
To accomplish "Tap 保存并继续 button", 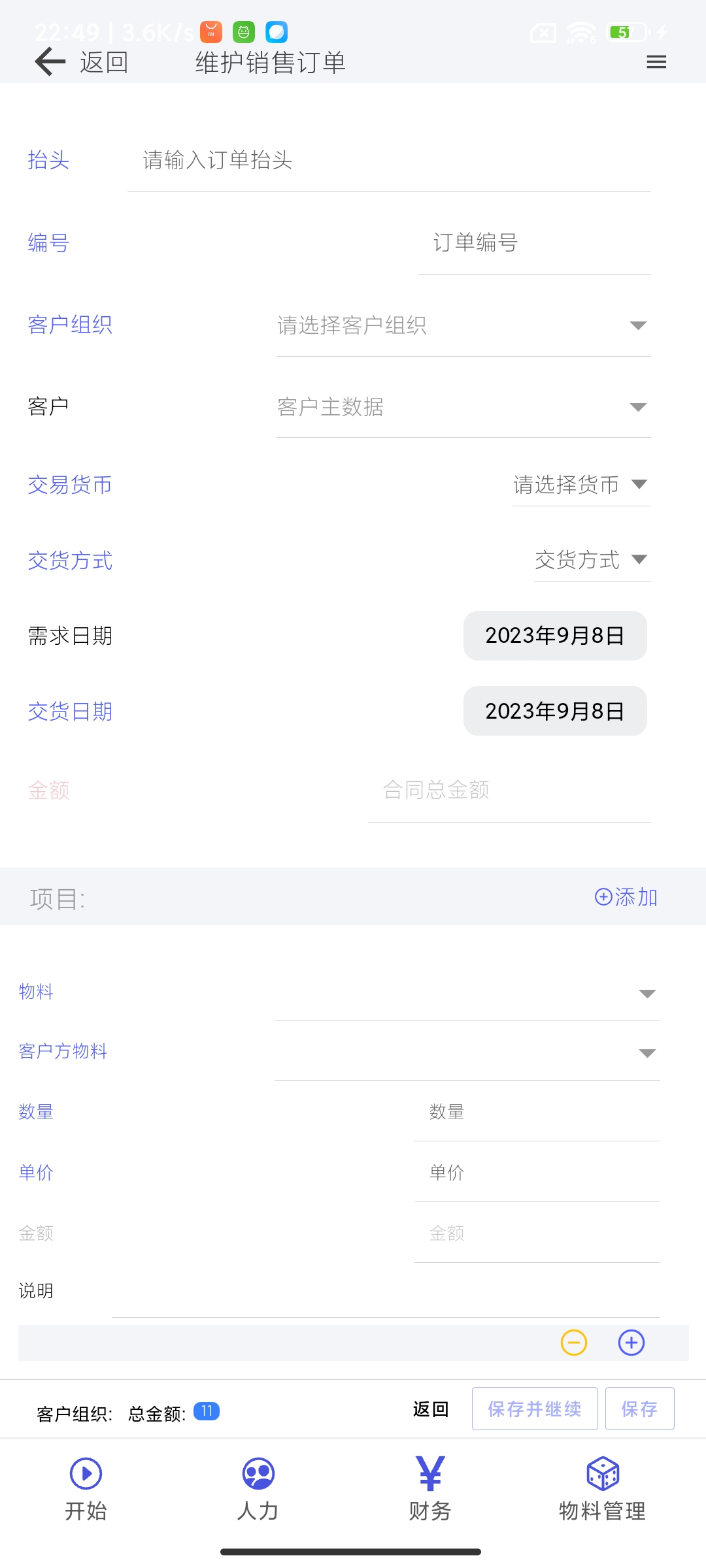I will 535,1409.
